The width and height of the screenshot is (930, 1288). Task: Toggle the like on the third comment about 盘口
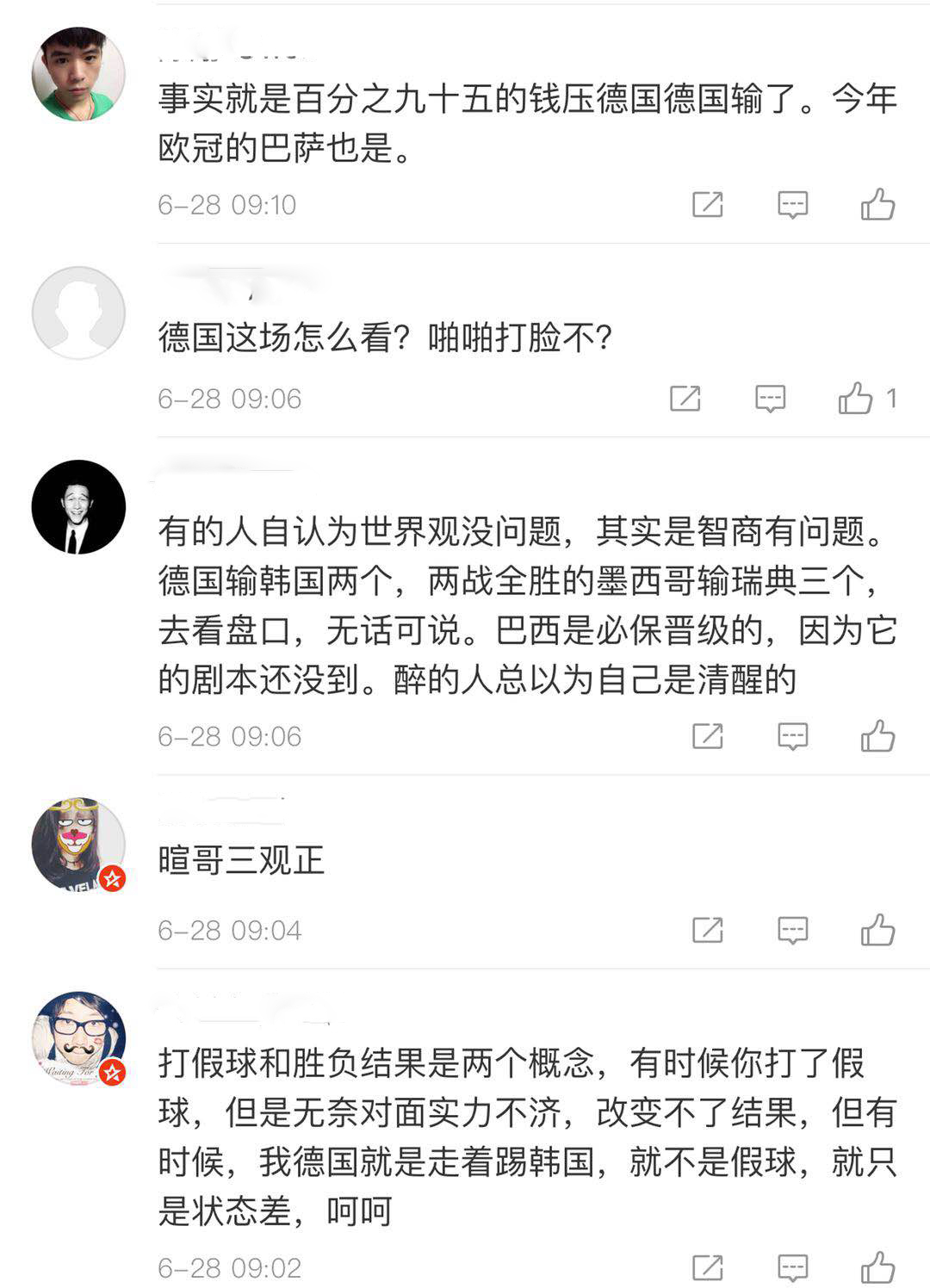tap(880, 734)
